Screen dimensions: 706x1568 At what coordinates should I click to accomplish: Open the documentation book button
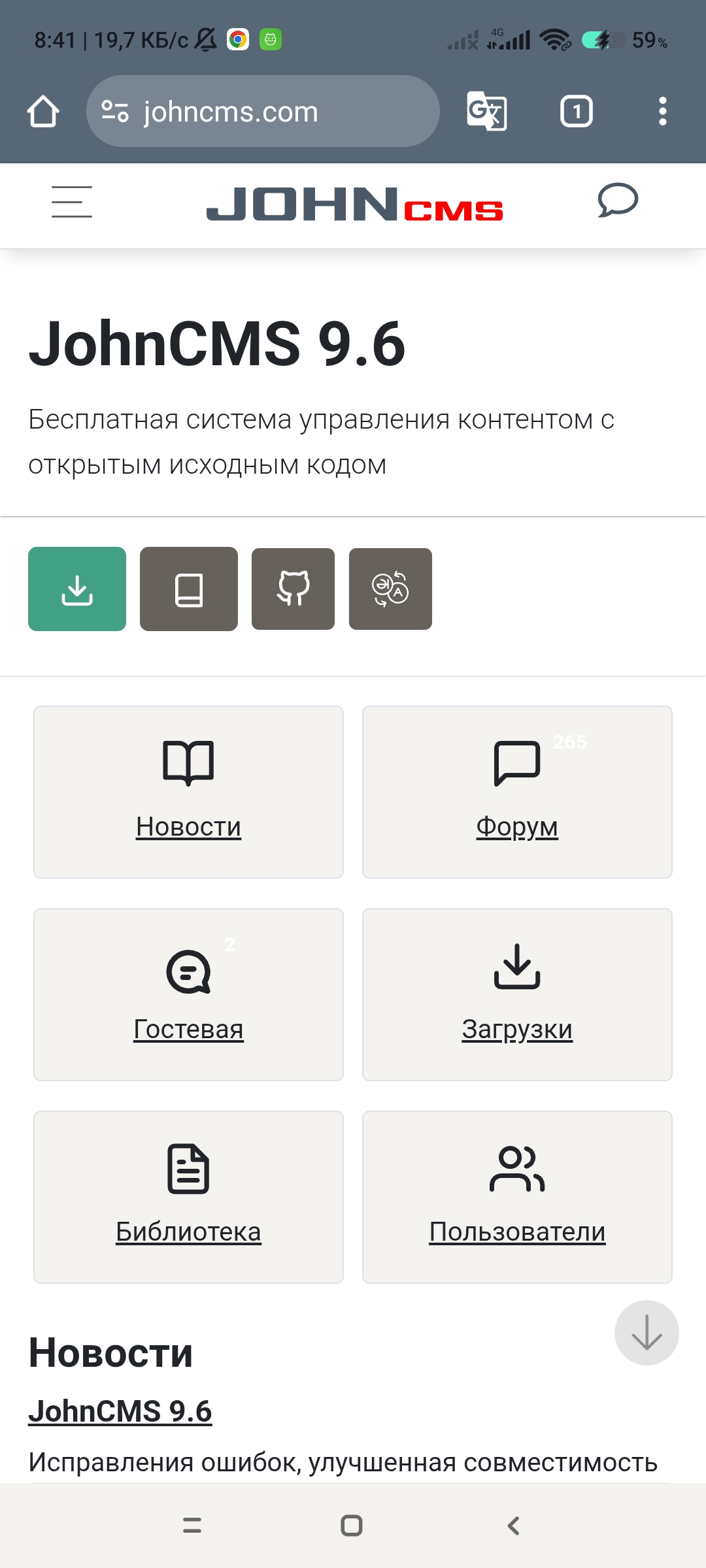tap(189, 589)
